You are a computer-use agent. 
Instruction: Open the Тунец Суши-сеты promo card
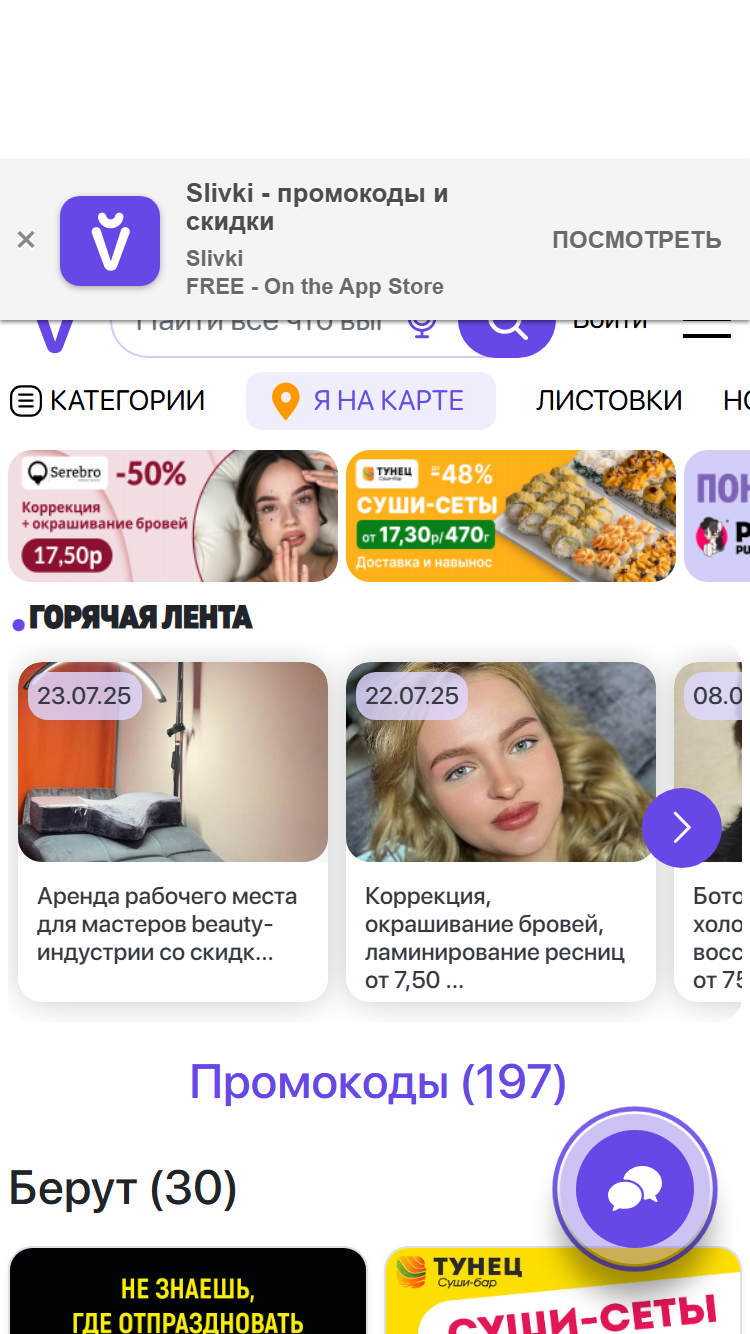pyautogui.click(x=563, y=1290)
